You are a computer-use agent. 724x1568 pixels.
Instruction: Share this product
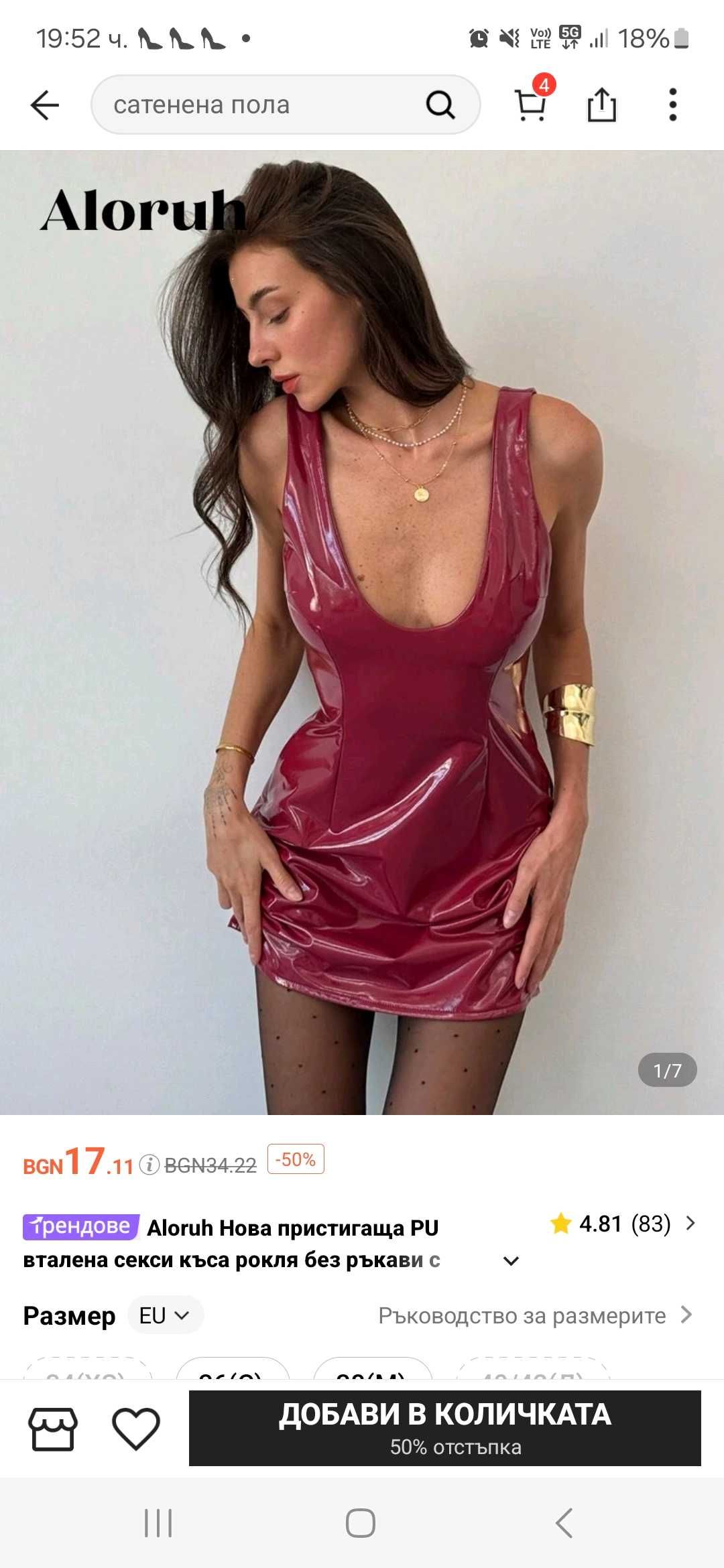pyautogui.click(x=601, y=105)
